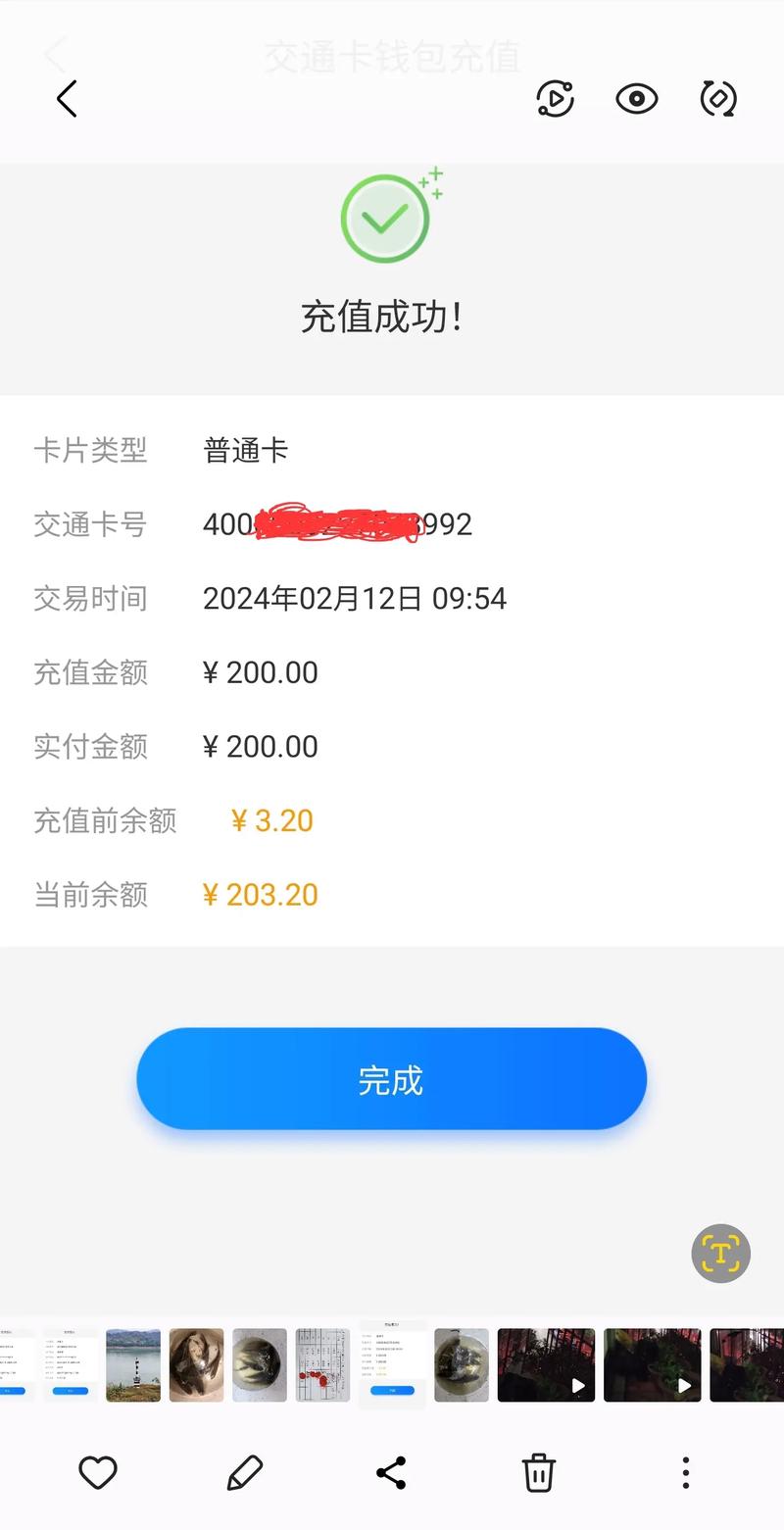Select the table thumbnail with red marks

coord(322,1364)
